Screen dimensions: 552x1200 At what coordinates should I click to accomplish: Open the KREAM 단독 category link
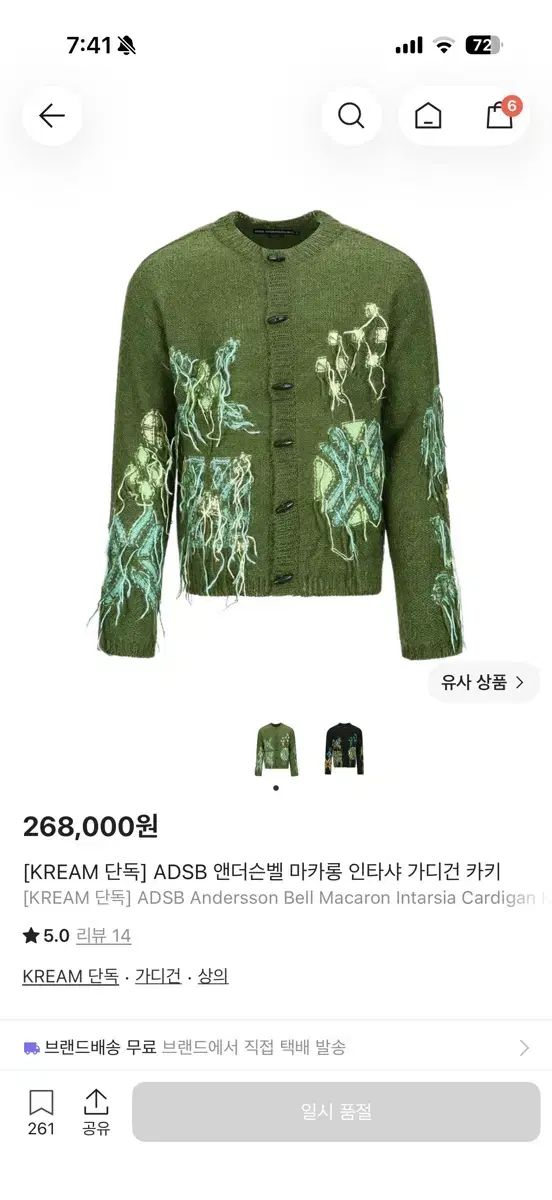coord(70,976)
